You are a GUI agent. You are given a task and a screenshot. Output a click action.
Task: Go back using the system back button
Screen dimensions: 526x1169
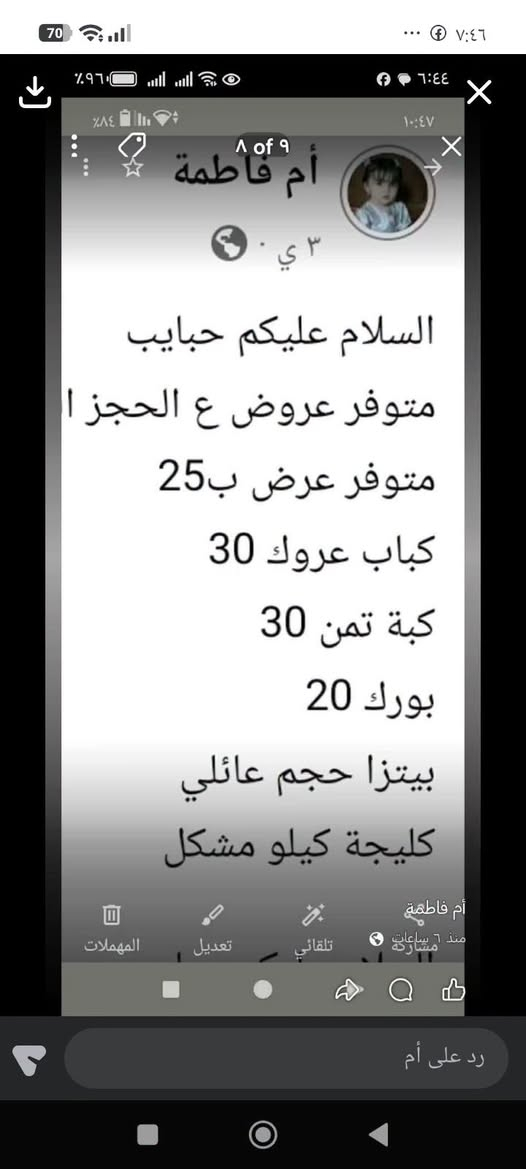click(x=378, y=1134)
